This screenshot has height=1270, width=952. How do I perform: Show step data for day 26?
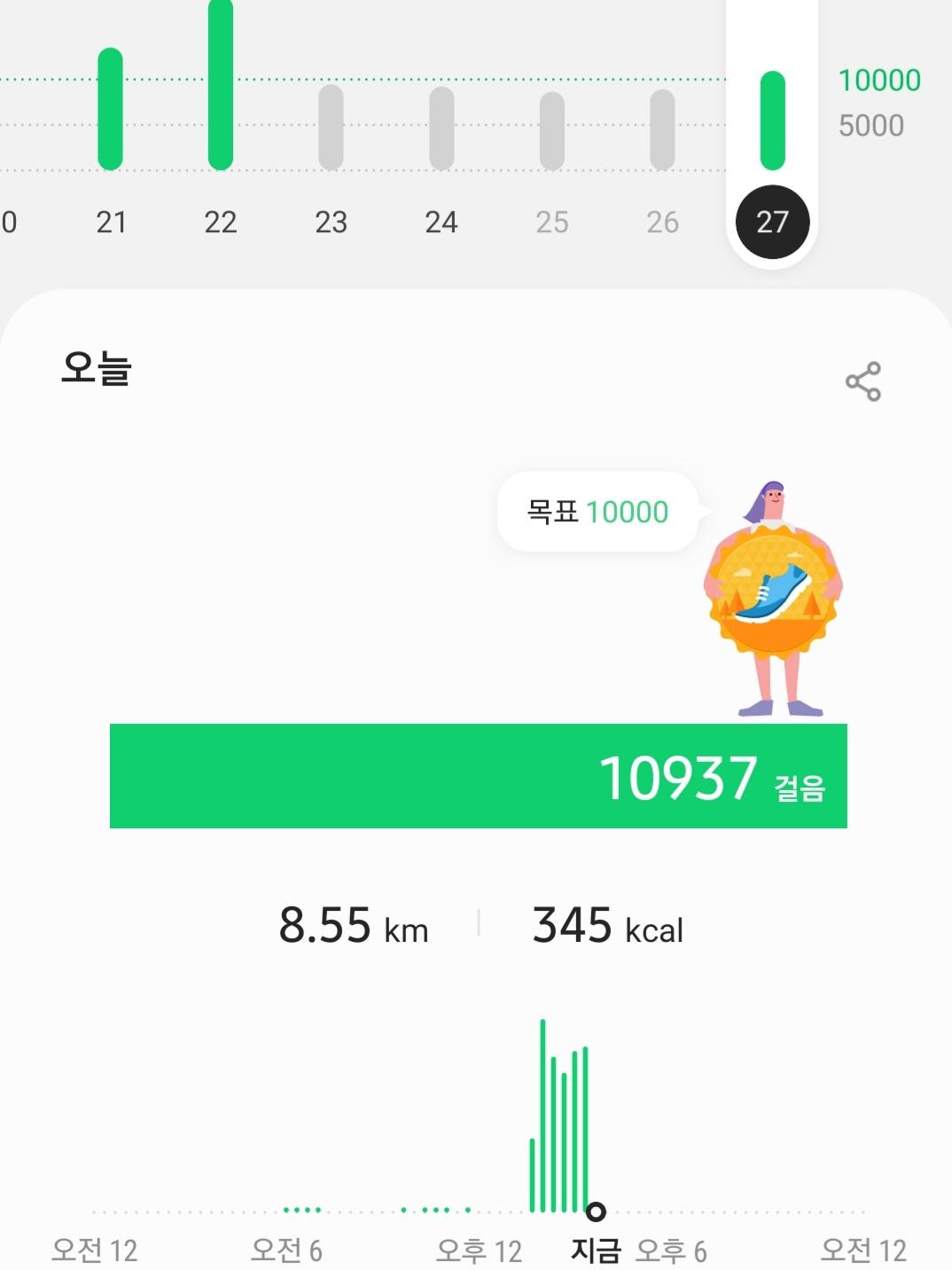[662, 221]
